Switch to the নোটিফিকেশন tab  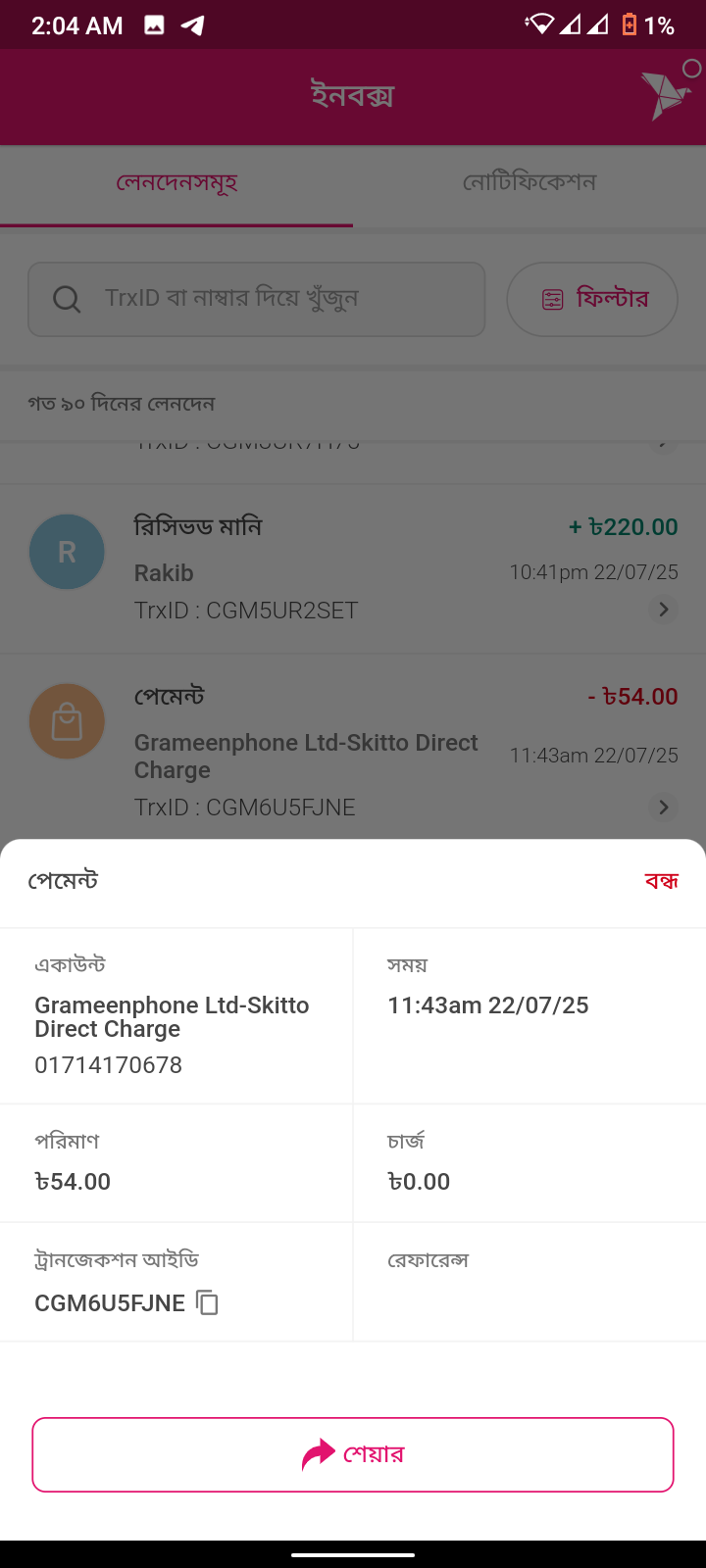529,183
